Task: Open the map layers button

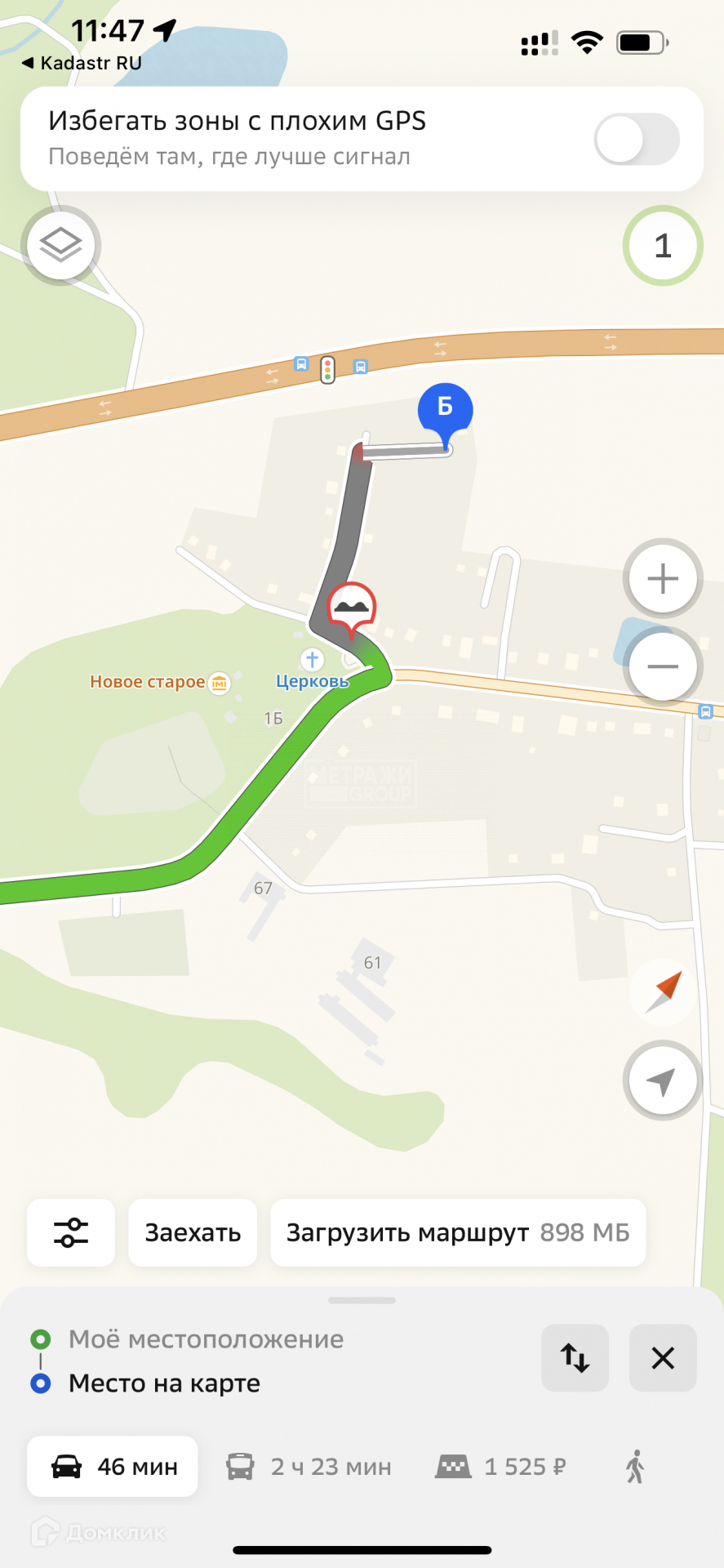Action: 61,245
